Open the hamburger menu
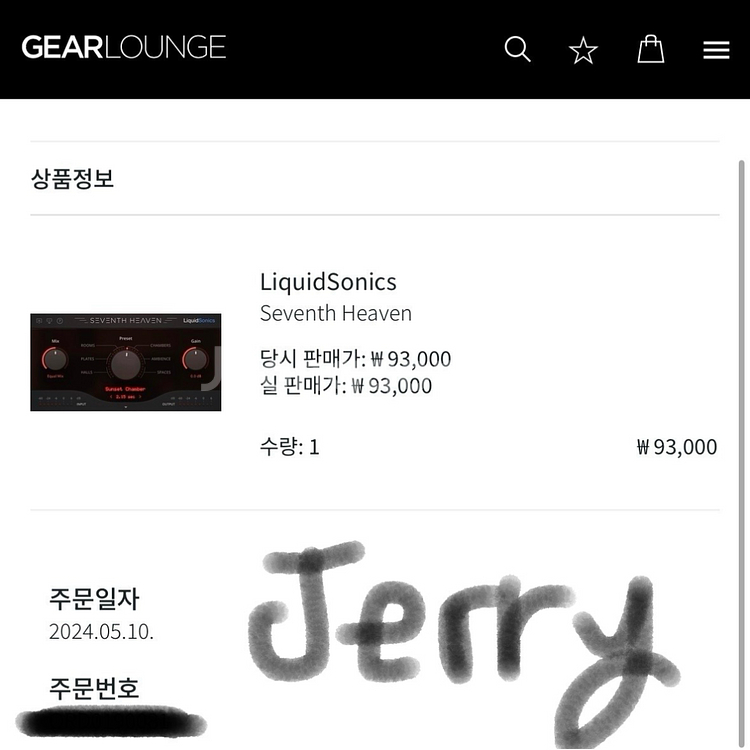Viewport: 750px width, 750px height. [x=716, y=50]
